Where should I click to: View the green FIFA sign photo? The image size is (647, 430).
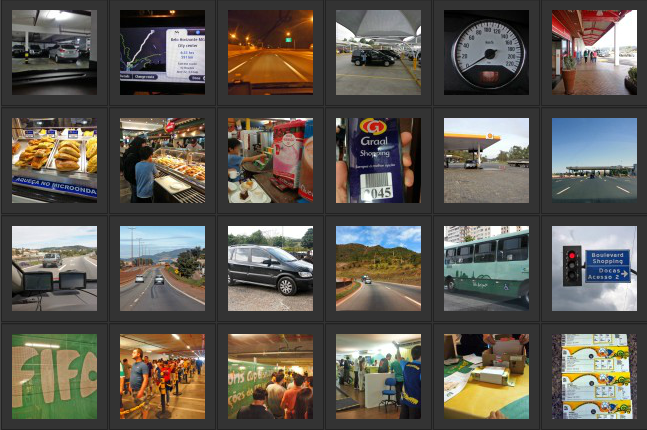(x=54, y=376)
